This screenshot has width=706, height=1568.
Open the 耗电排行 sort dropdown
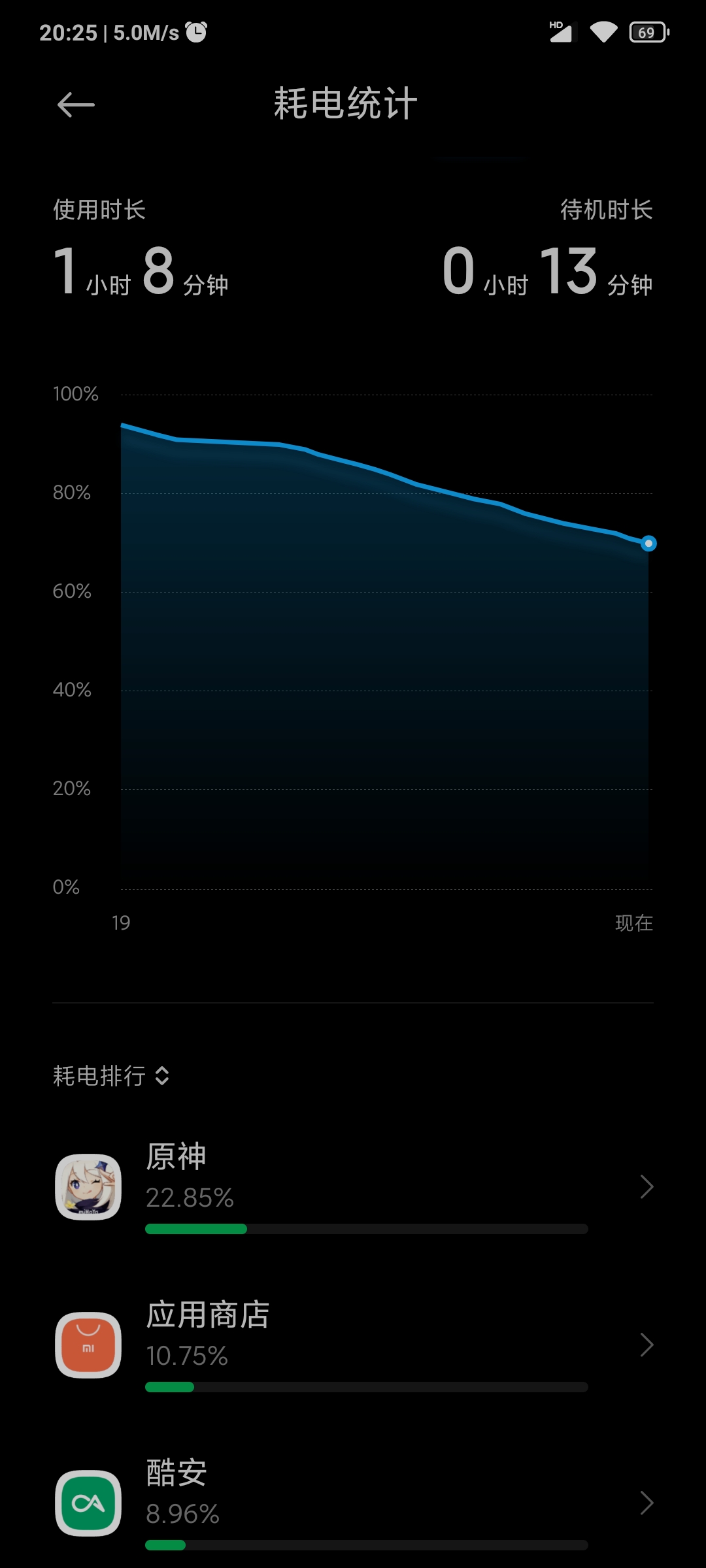pos(111,1075)
